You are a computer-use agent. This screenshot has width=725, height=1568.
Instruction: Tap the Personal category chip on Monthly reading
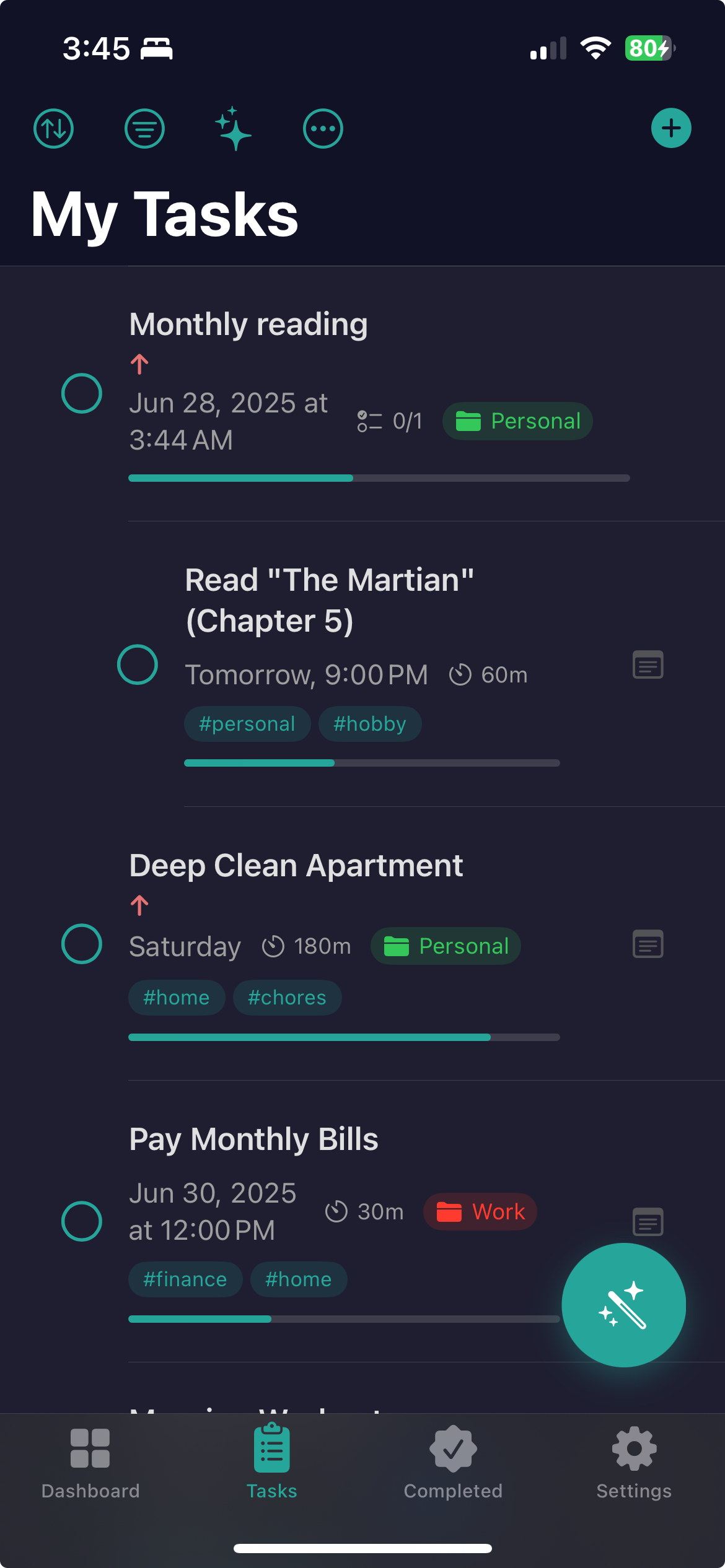pos(517,420)
